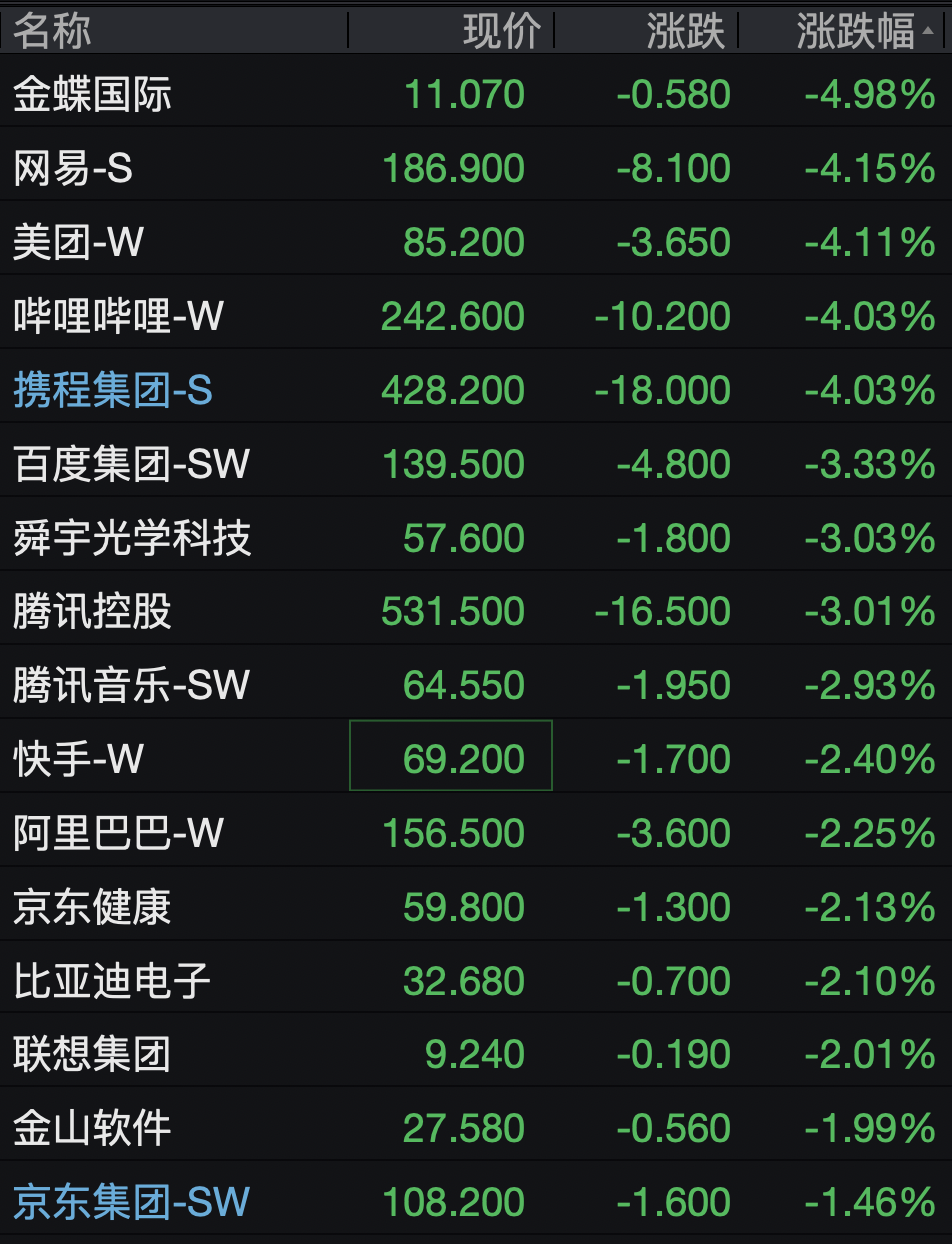Image resolution: width=952 pixels, height=1244 pixels.
Task: View 联想集团 quote
Action: coord(92,1055)
